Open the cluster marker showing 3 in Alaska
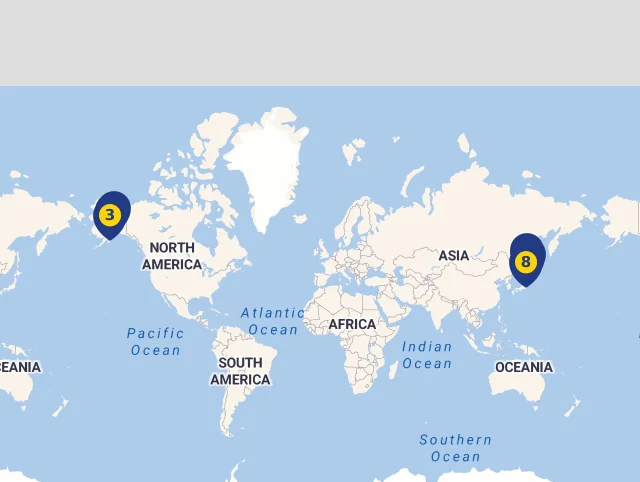Screen dimensions: 640x482 111,214
